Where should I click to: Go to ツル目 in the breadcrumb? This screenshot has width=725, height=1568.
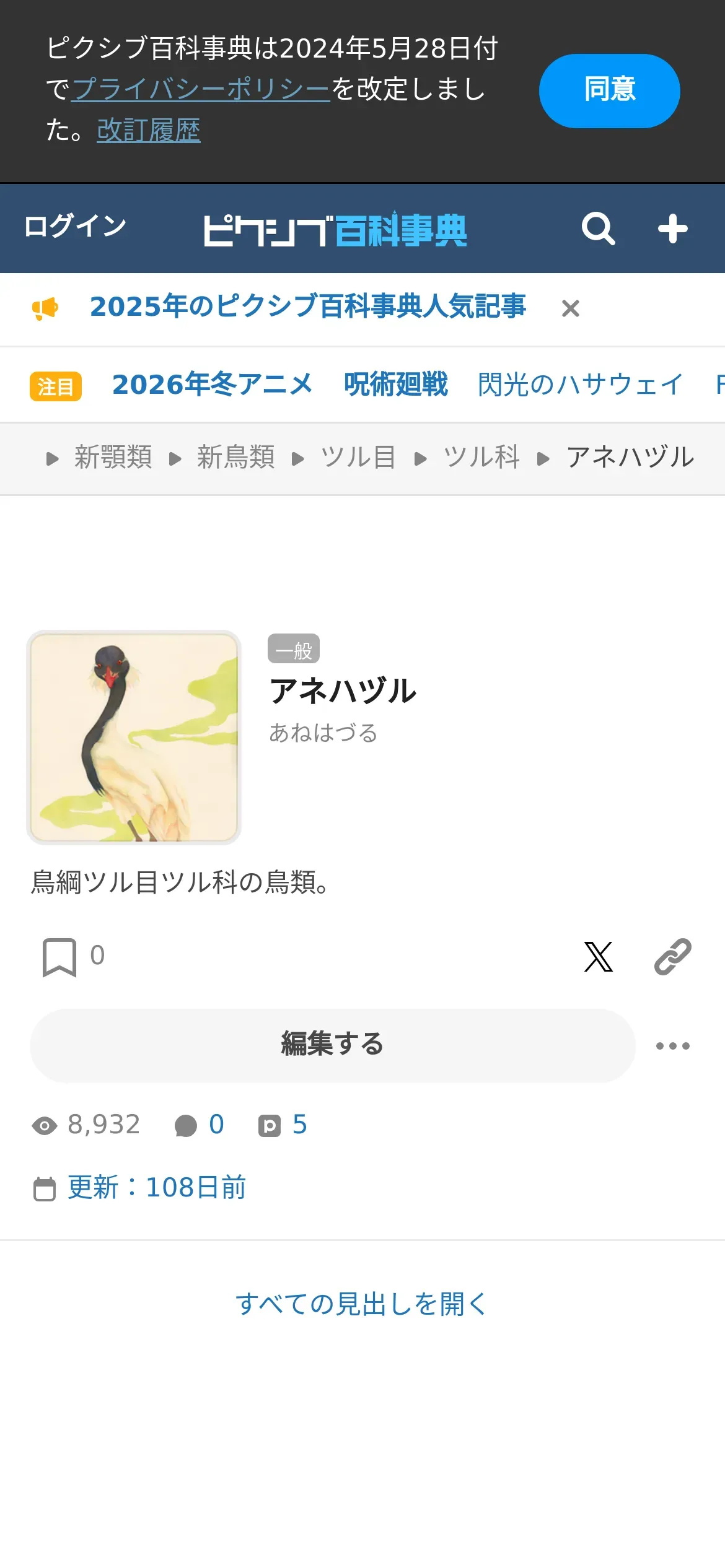(x=358, y=458)
